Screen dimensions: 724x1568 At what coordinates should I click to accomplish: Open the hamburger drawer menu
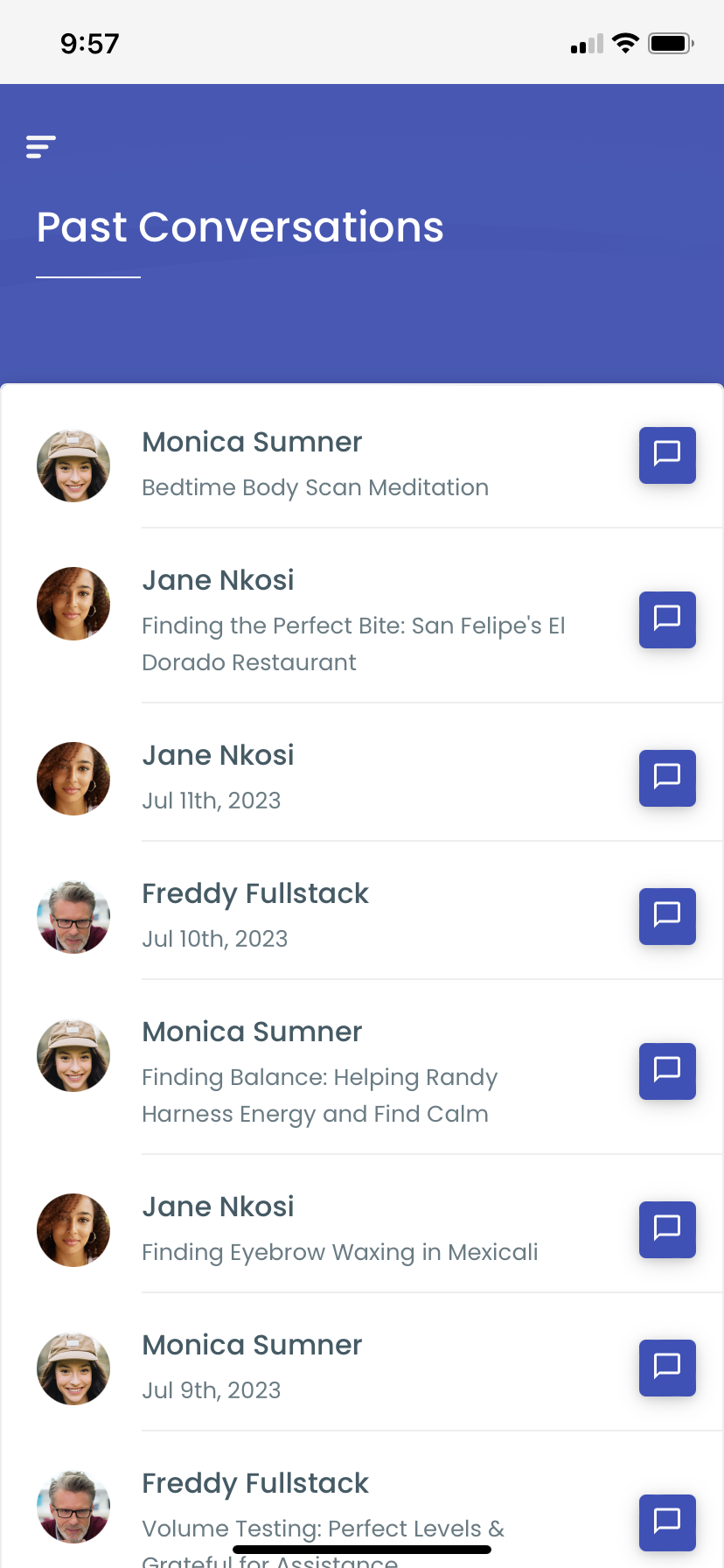41,147
